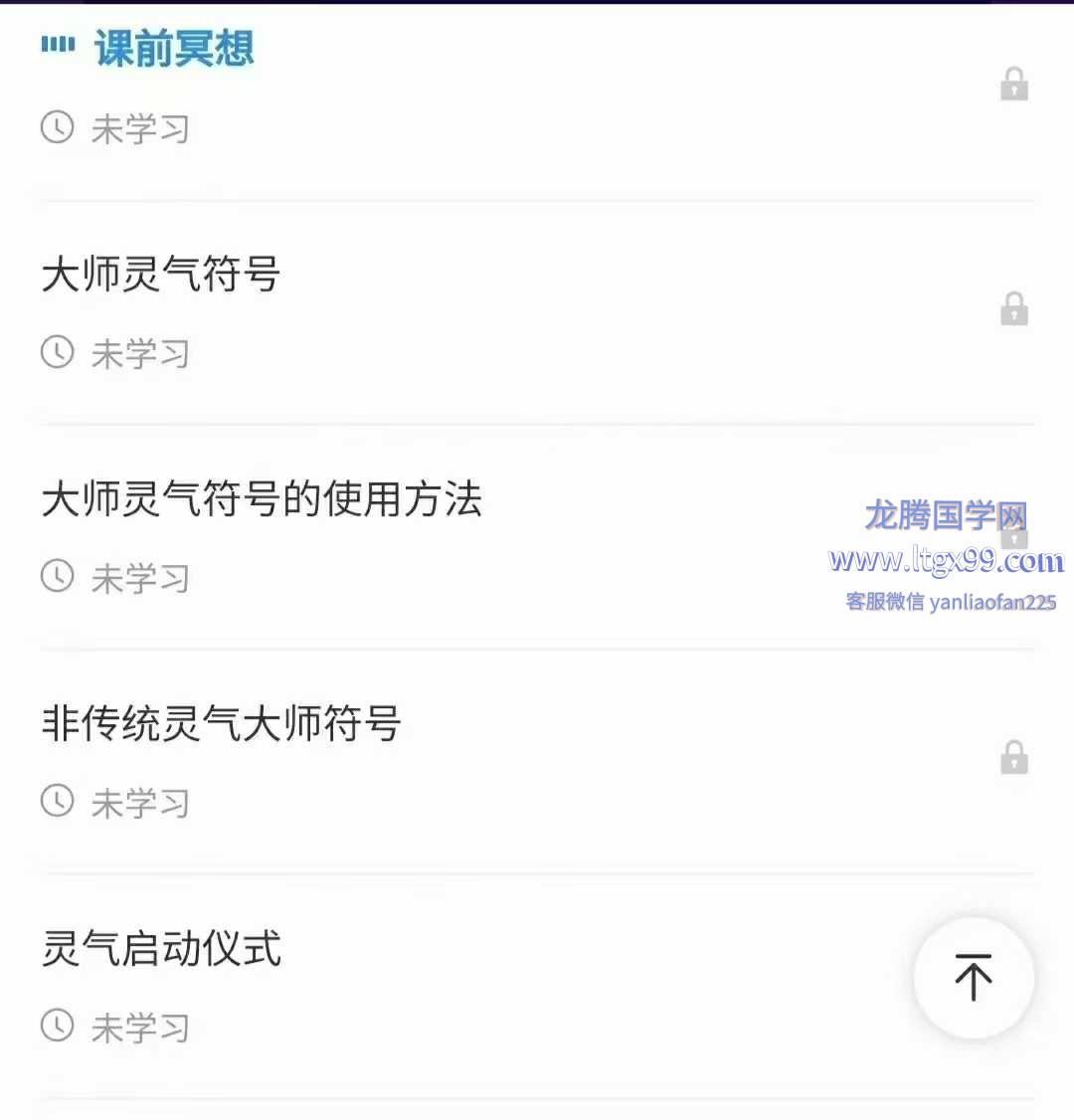
Task: Open the 大师灵气符号 lesson
Action: pyautogui.click(x=161, y=276)
